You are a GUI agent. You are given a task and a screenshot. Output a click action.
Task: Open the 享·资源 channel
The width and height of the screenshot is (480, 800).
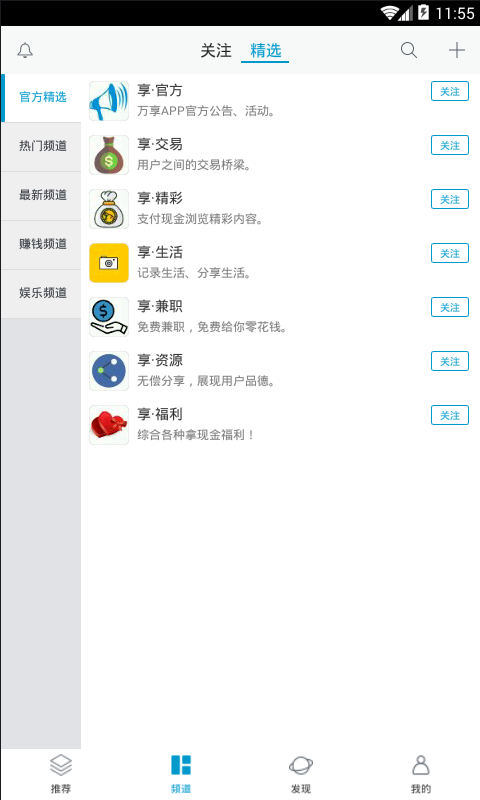click(280, 371)
